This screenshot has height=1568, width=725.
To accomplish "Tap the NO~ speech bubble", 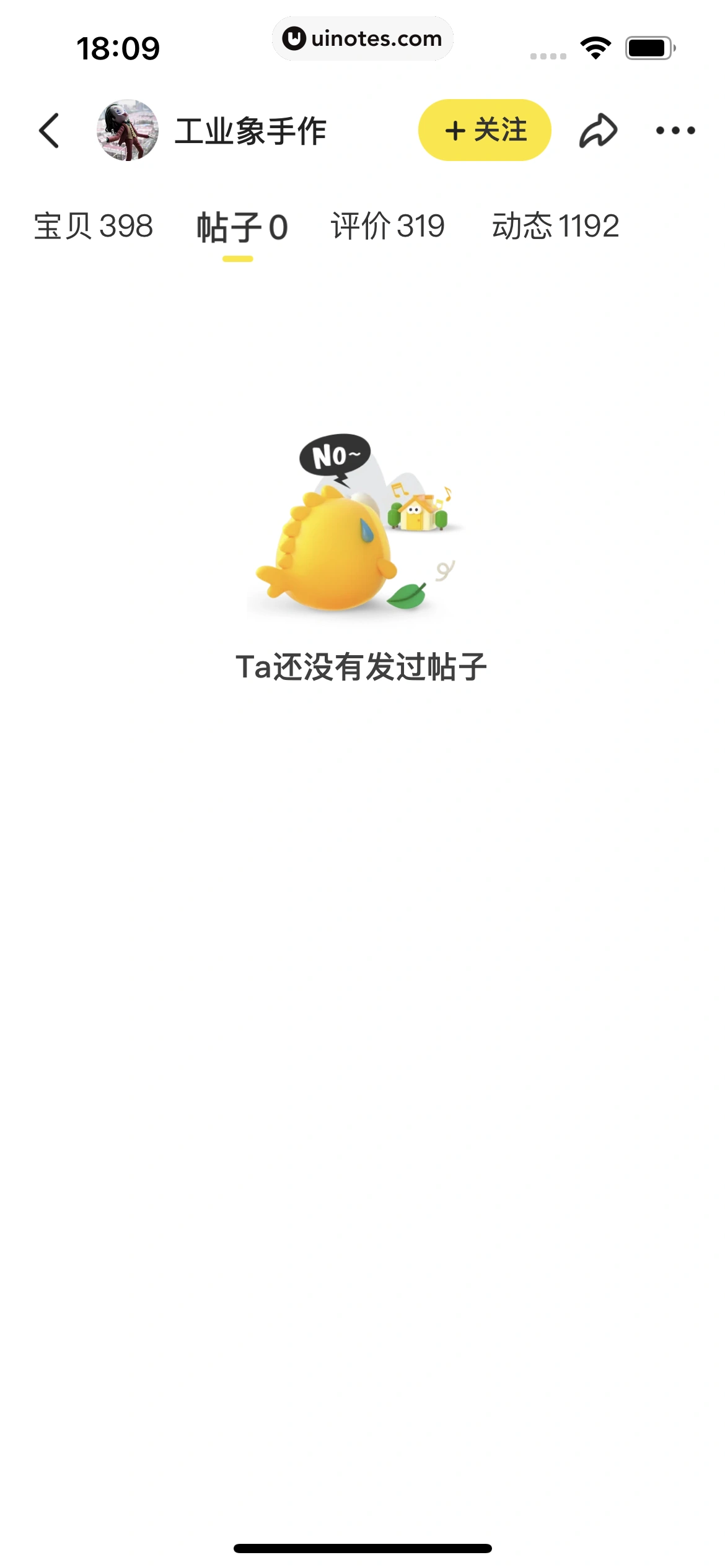I will click(x=336, y=455).
